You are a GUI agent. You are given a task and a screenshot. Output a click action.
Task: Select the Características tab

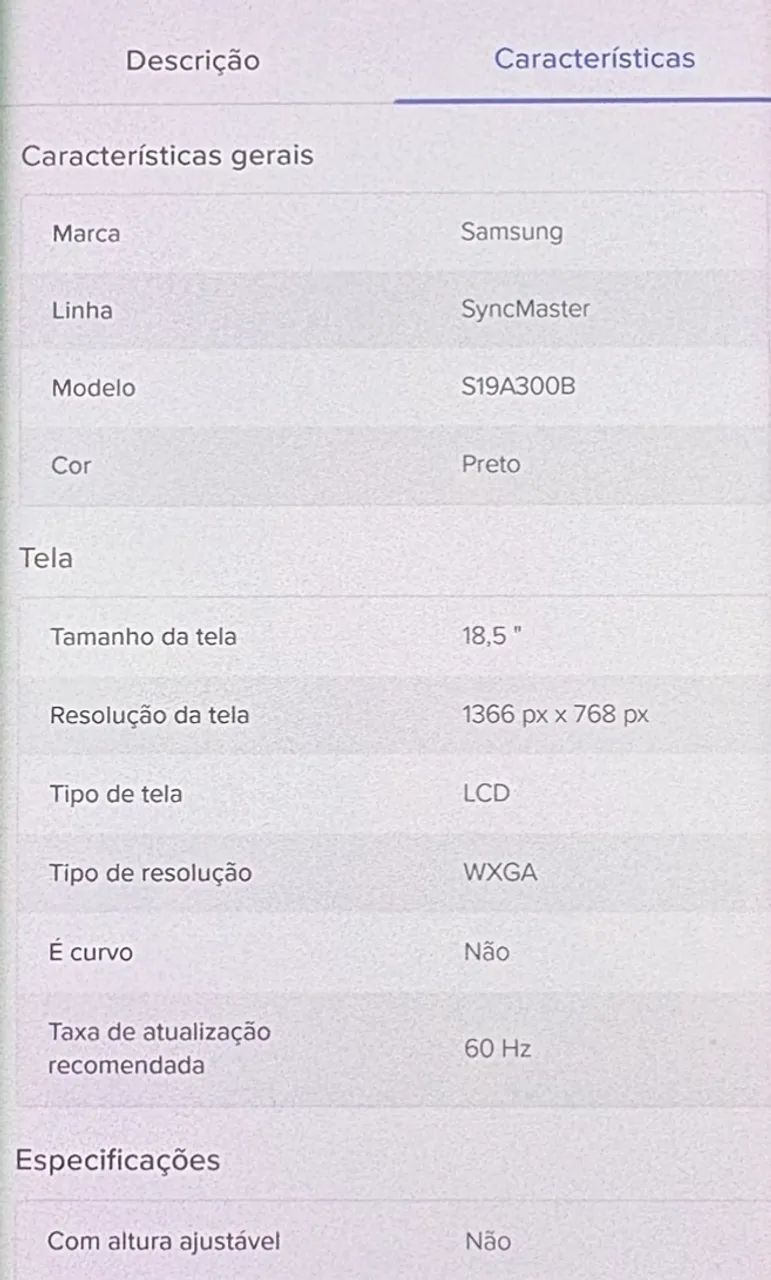click(595, 58)
